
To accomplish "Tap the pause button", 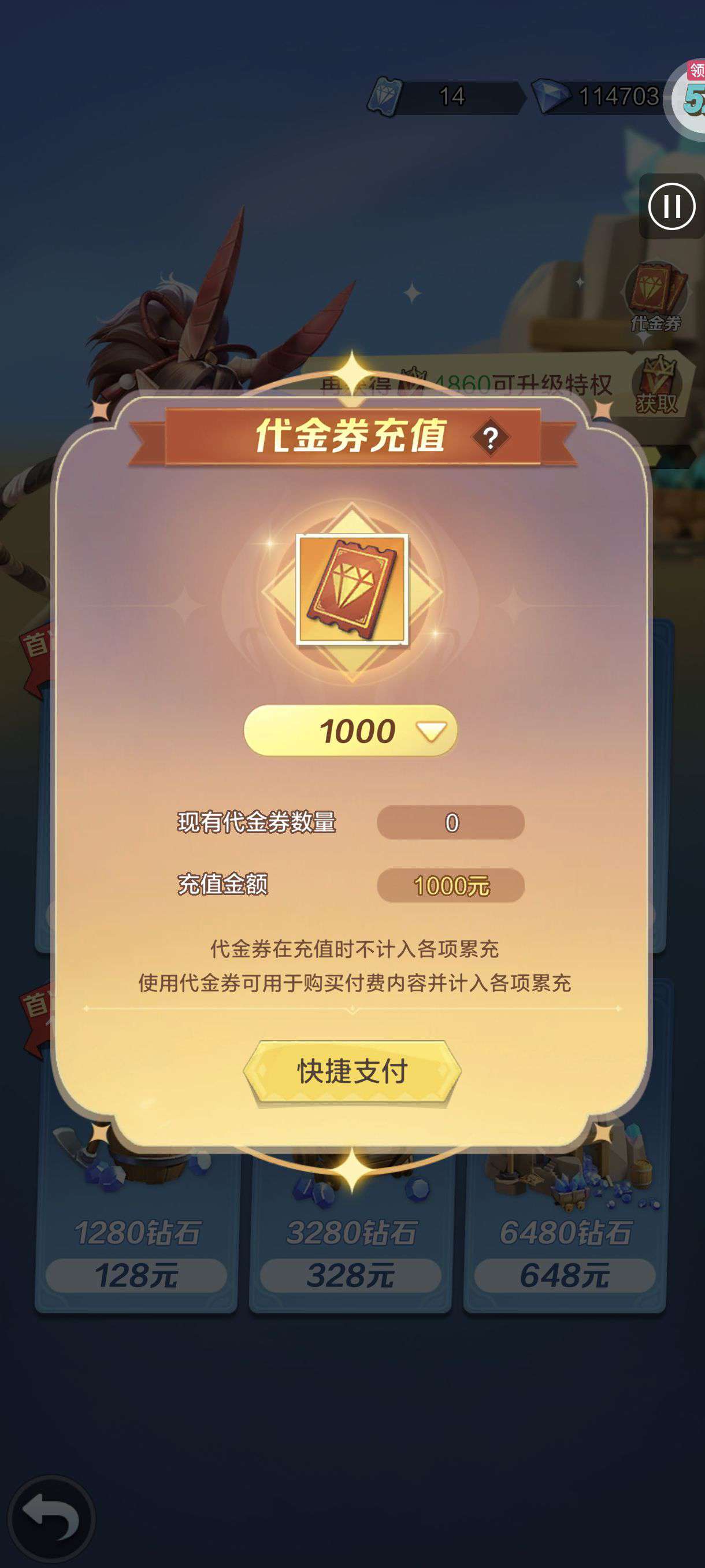I will tap(671, 207).
